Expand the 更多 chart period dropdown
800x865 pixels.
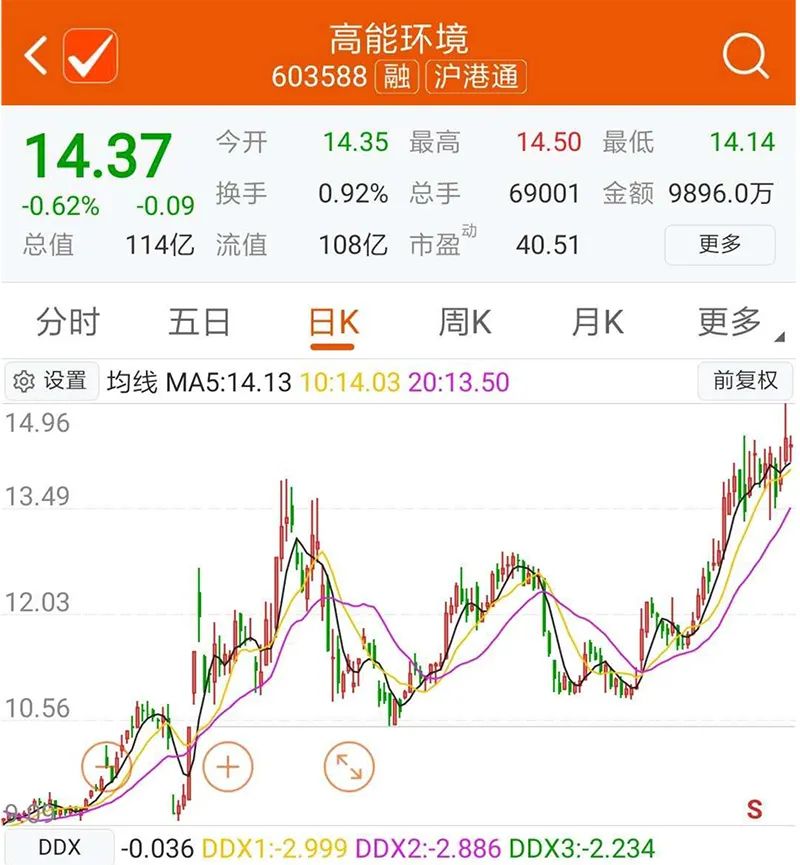pos(735,322)
